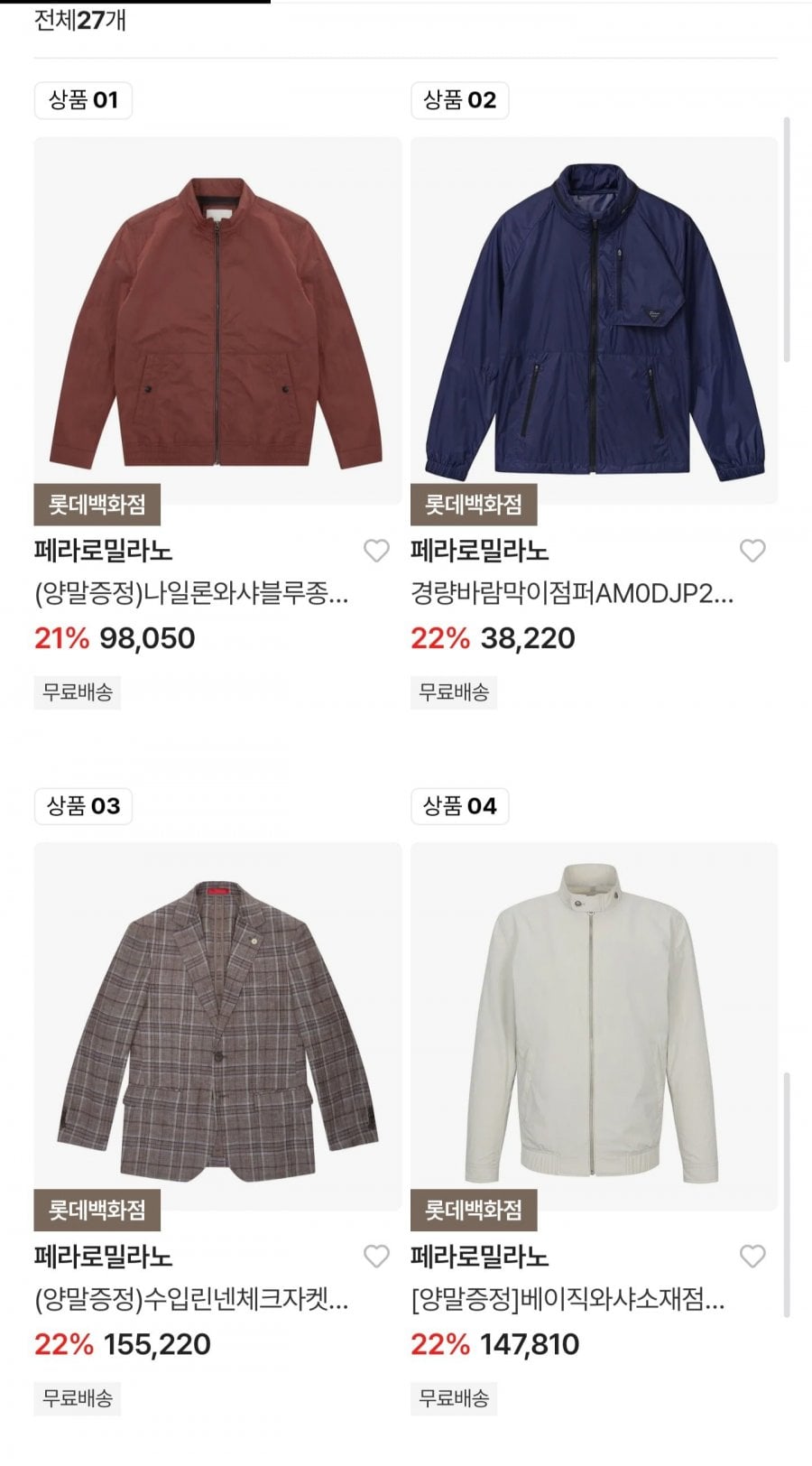Open the red nylon blouson jacket product 01

point(217,320)
